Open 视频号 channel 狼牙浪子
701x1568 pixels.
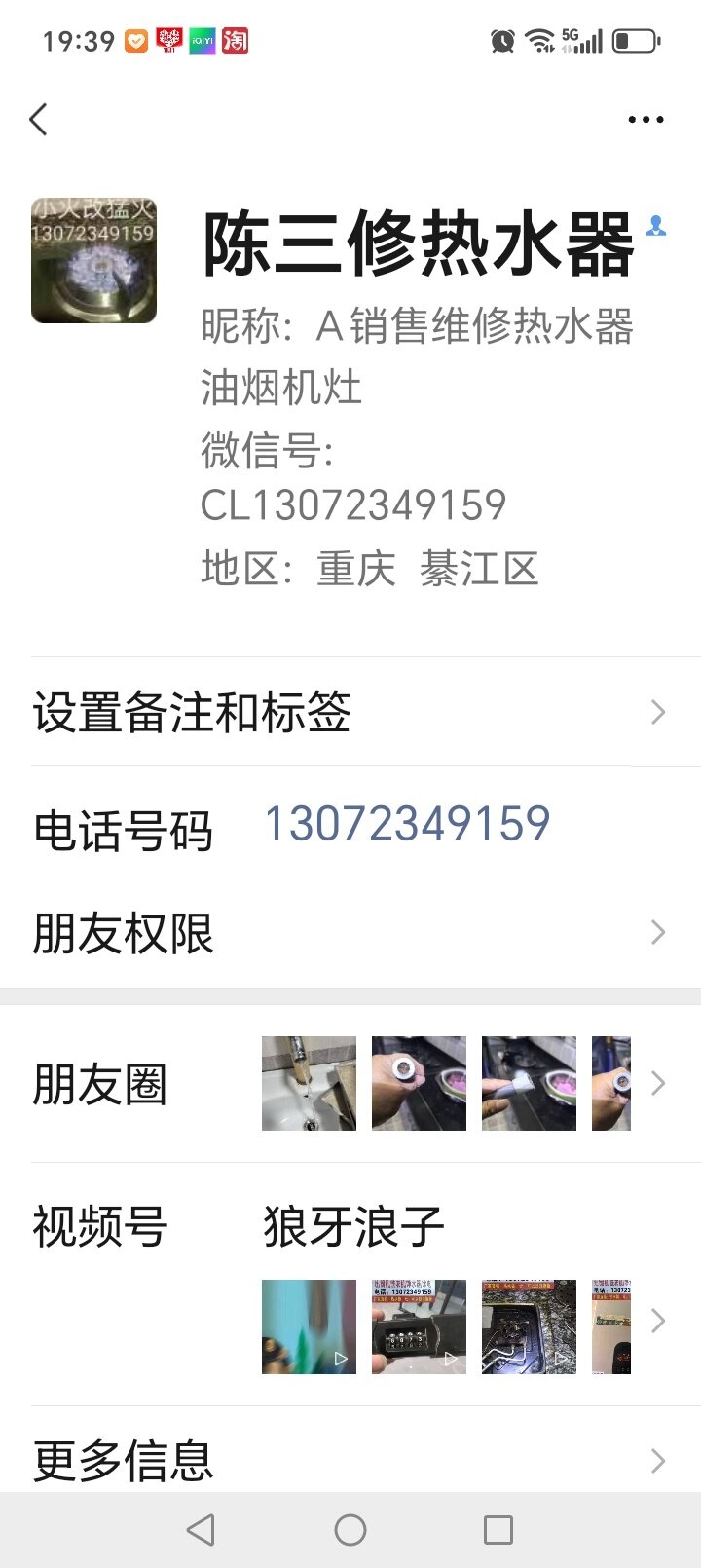coord(354,1227)
